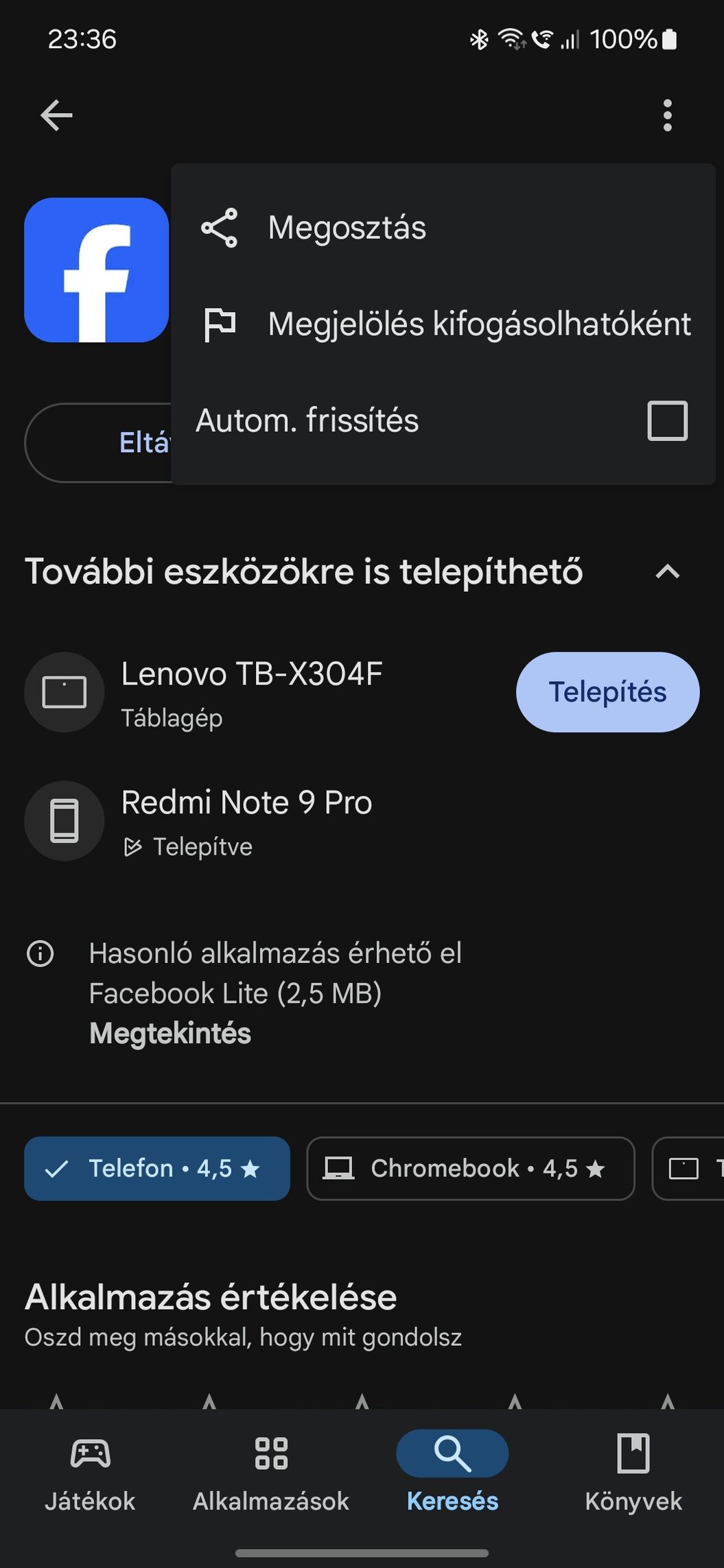This screenshot has height=1568, width=724.
Task: Tick the Autom. frissítés checkbox
Action: point(667,420)
